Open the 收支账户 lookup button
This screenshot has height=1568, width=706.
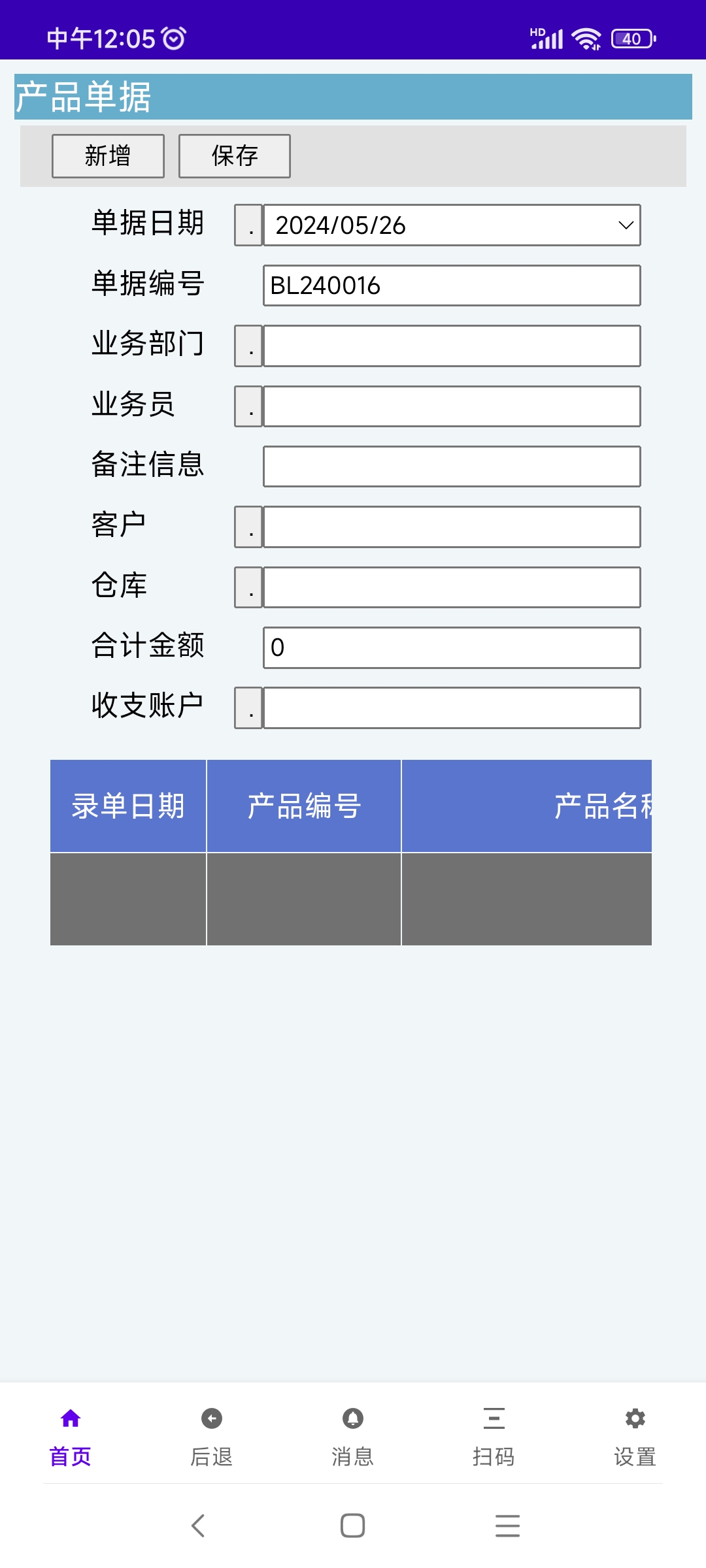pos(248,708)
